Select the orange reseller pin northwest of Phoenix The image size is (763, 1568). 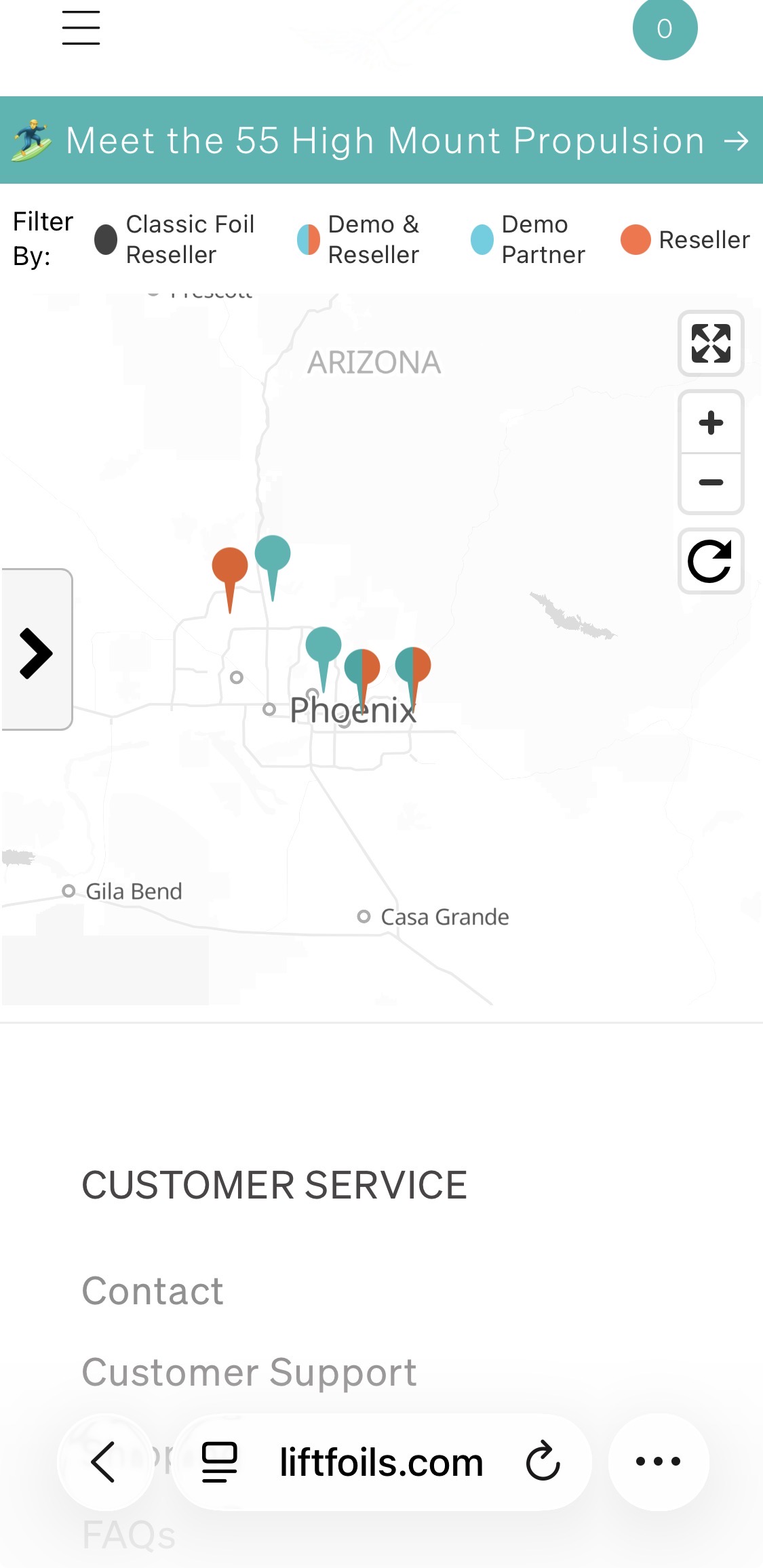pyautogui.click(x=230, y=566)
